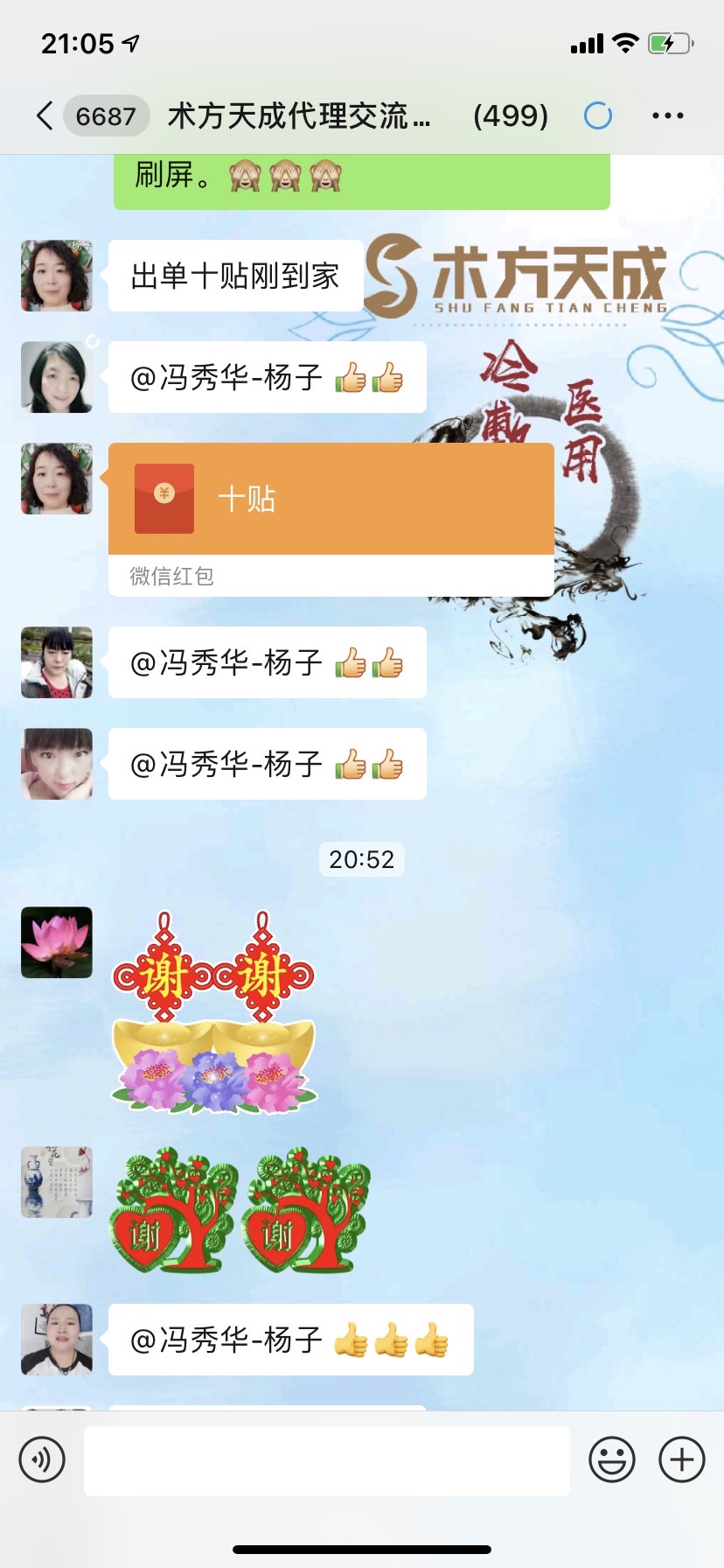View avatar of sender of 出单十贴刚到家

point(57,276)
